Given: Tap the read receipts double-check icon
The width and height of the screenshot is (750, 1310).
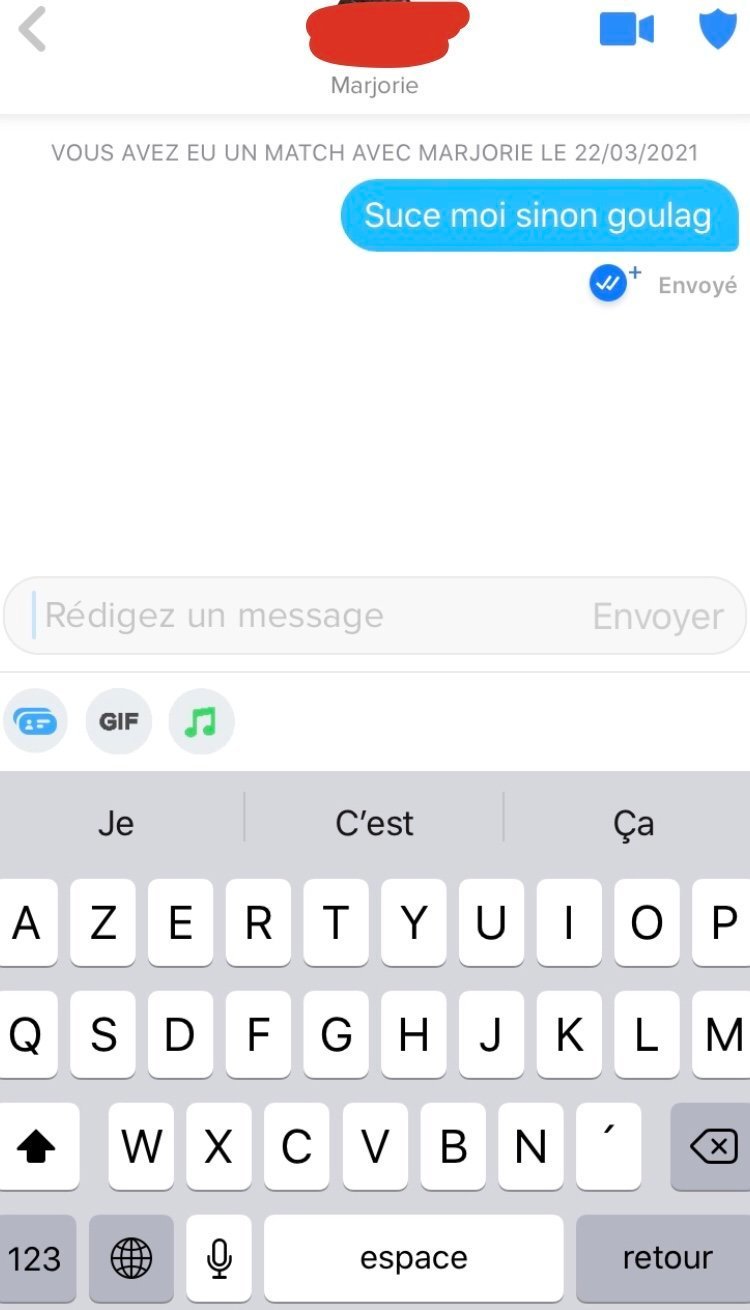Looking at the screenshot, I should pyautogui.click(x=607, y=284).
